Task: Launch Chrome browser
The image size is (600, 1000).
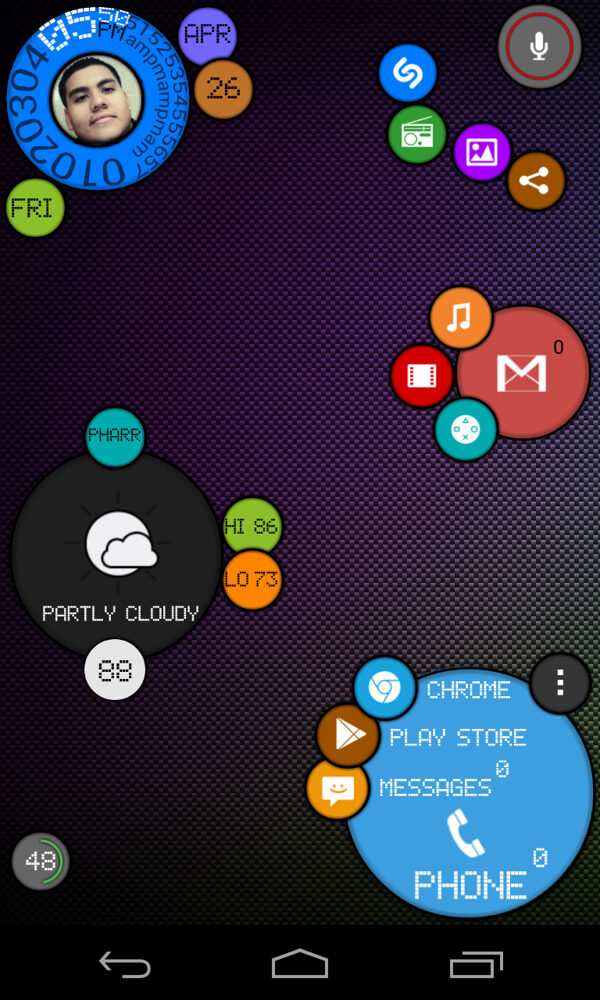Action: point(384,688)
